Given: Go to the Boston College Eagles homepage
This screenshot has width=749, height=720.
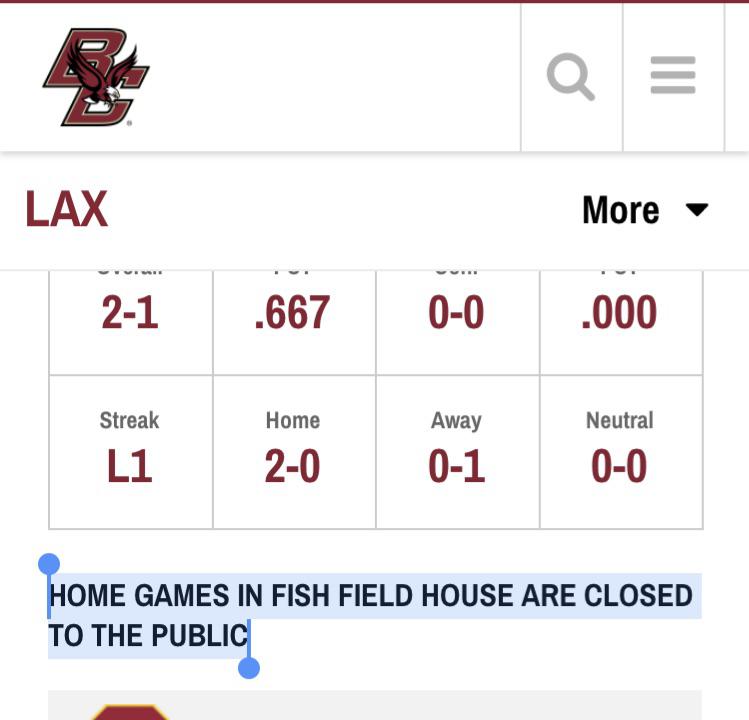Looking at the screenshot, I should point(96,77).
